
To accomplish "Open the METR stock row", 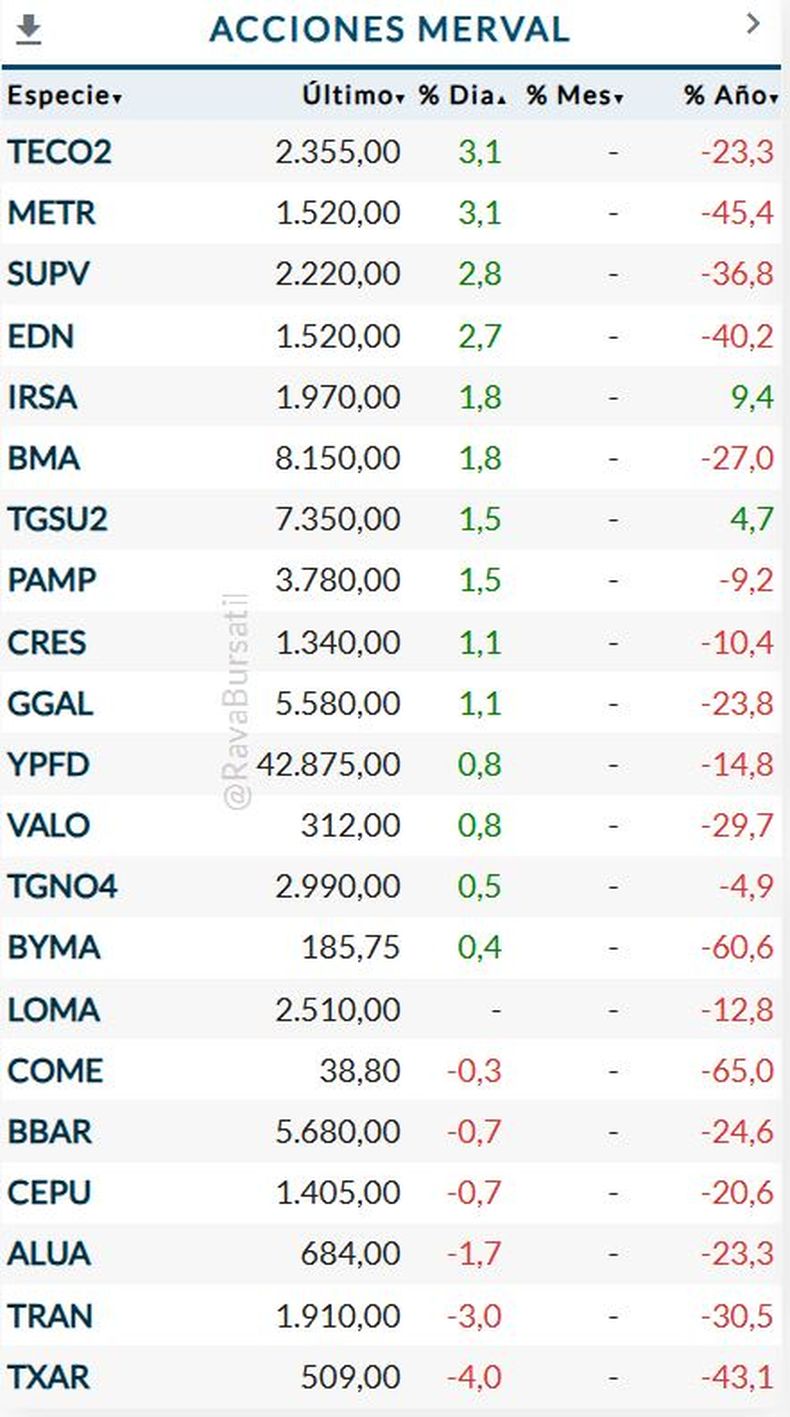I will pyautogui.click(x=51, y=213).
